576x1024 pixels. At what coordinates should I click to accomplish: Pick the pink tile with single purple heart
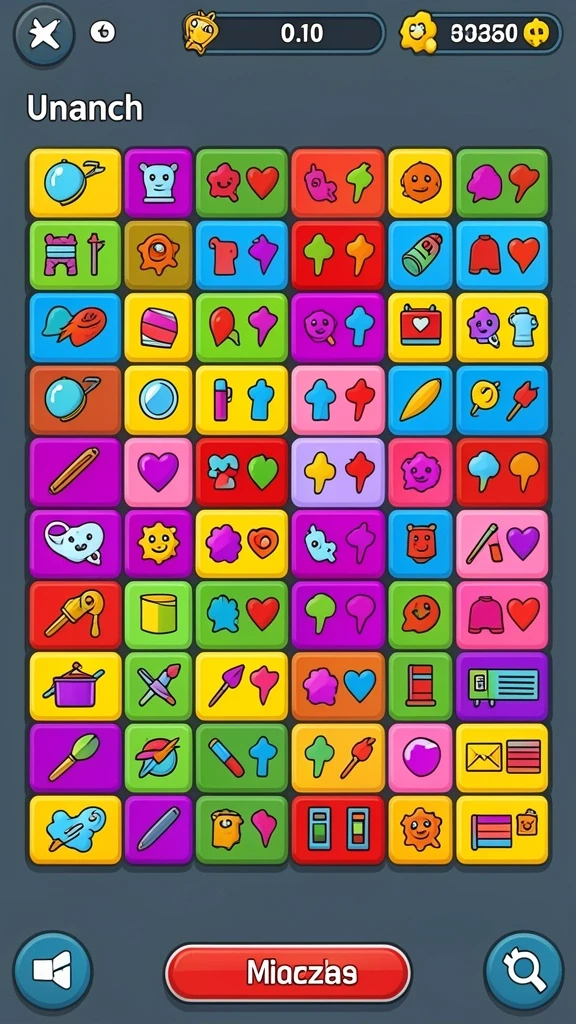(159, 472)
